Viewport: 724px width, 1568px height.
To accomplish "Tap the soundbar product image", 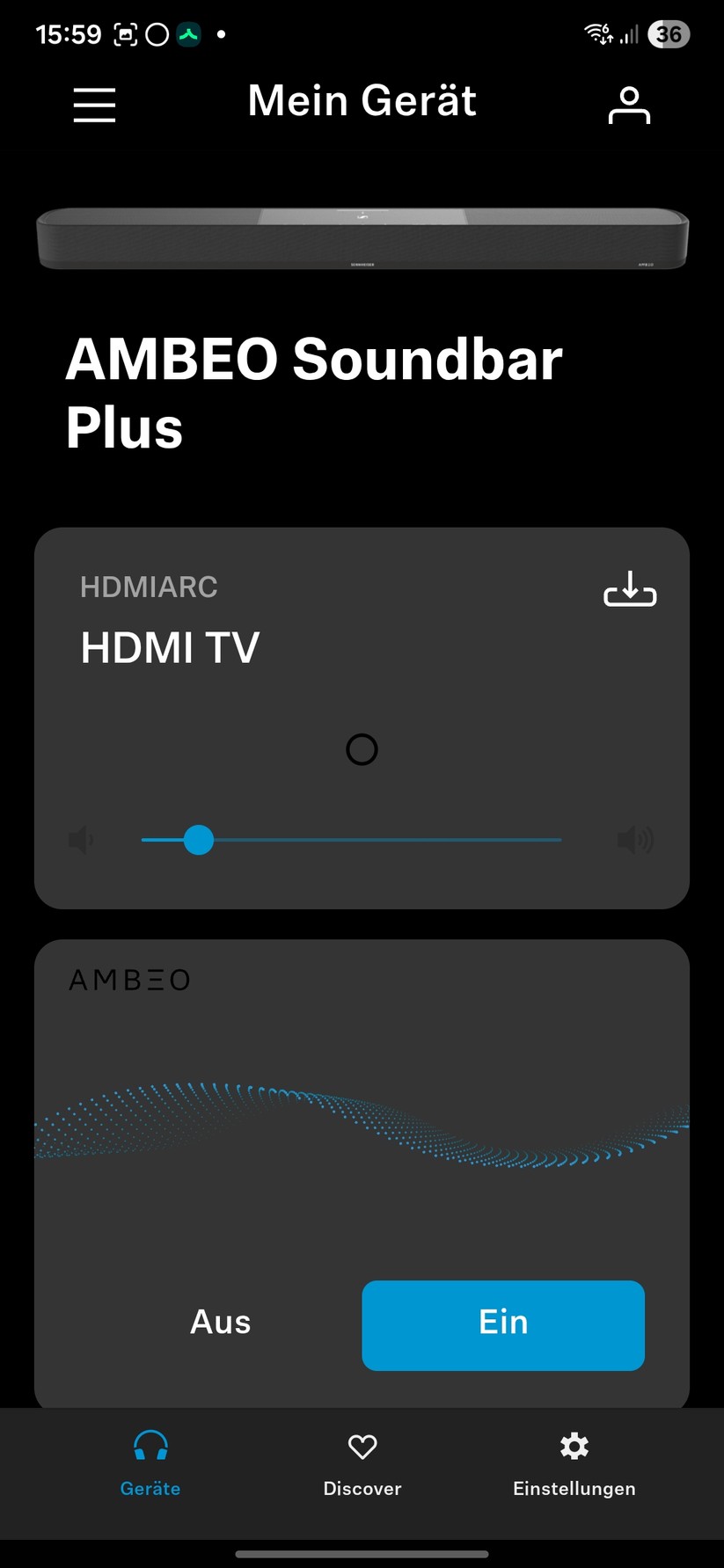I will (362, 234).
